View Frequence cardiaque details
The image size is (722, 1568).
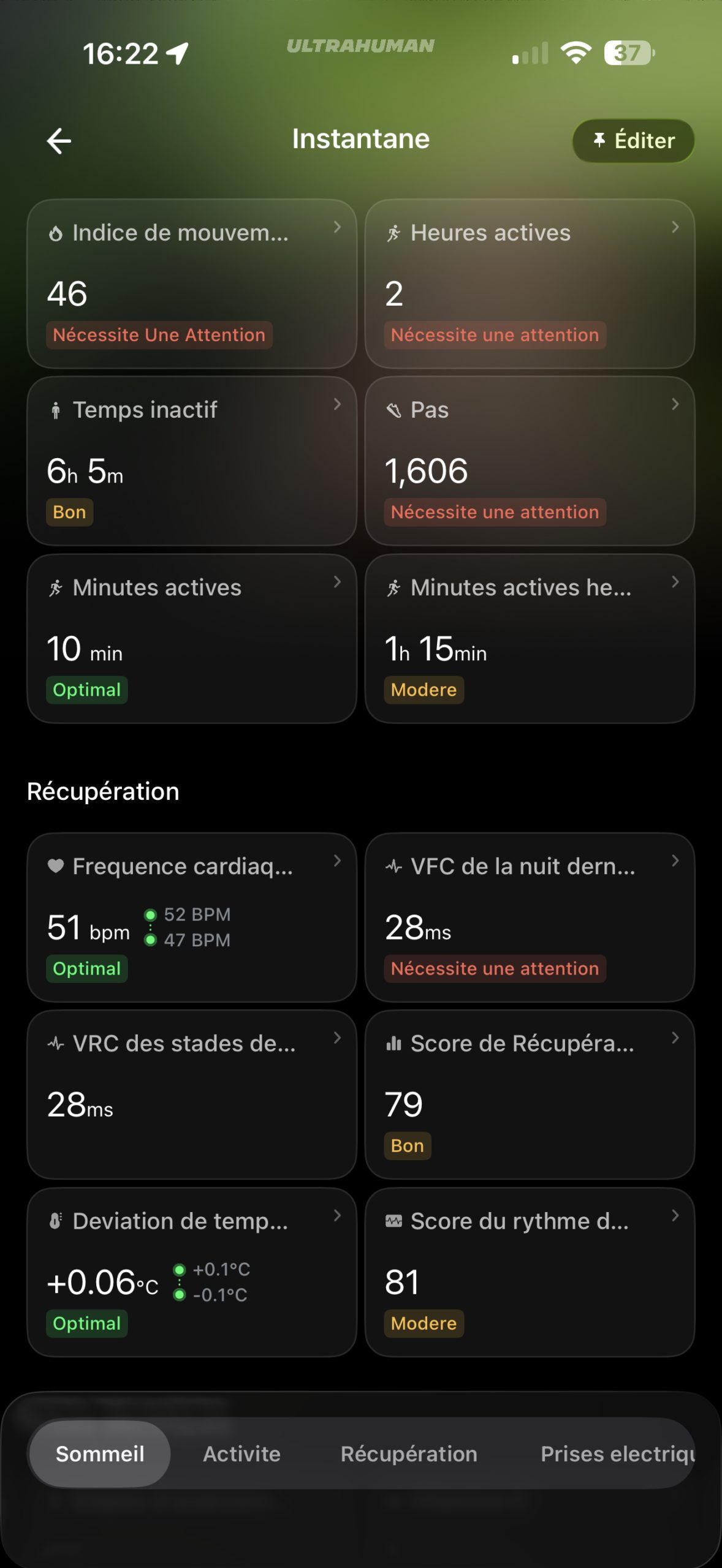pos(192,917)
